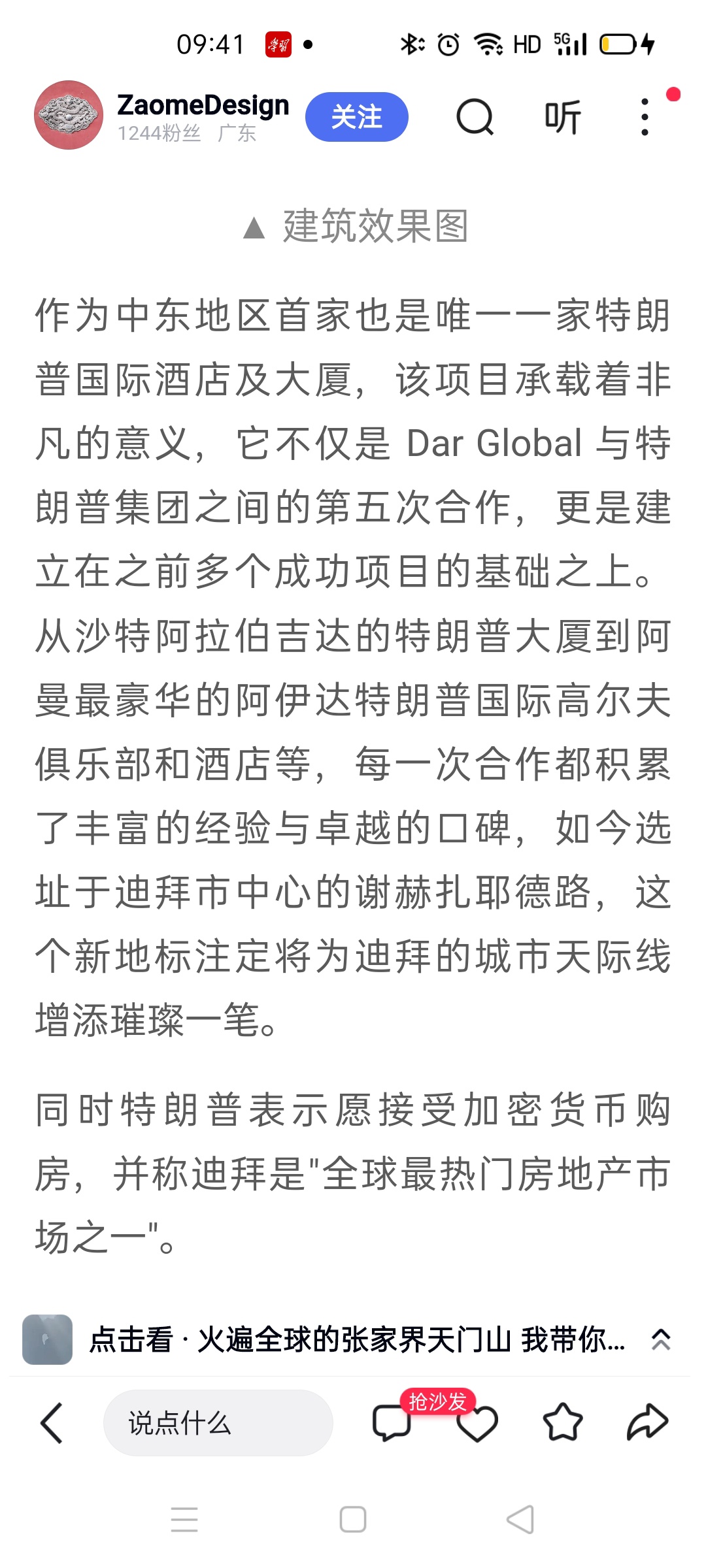The image size is (706, 1568).
Task: Tap the system home button
Action: click(353, 1520)
